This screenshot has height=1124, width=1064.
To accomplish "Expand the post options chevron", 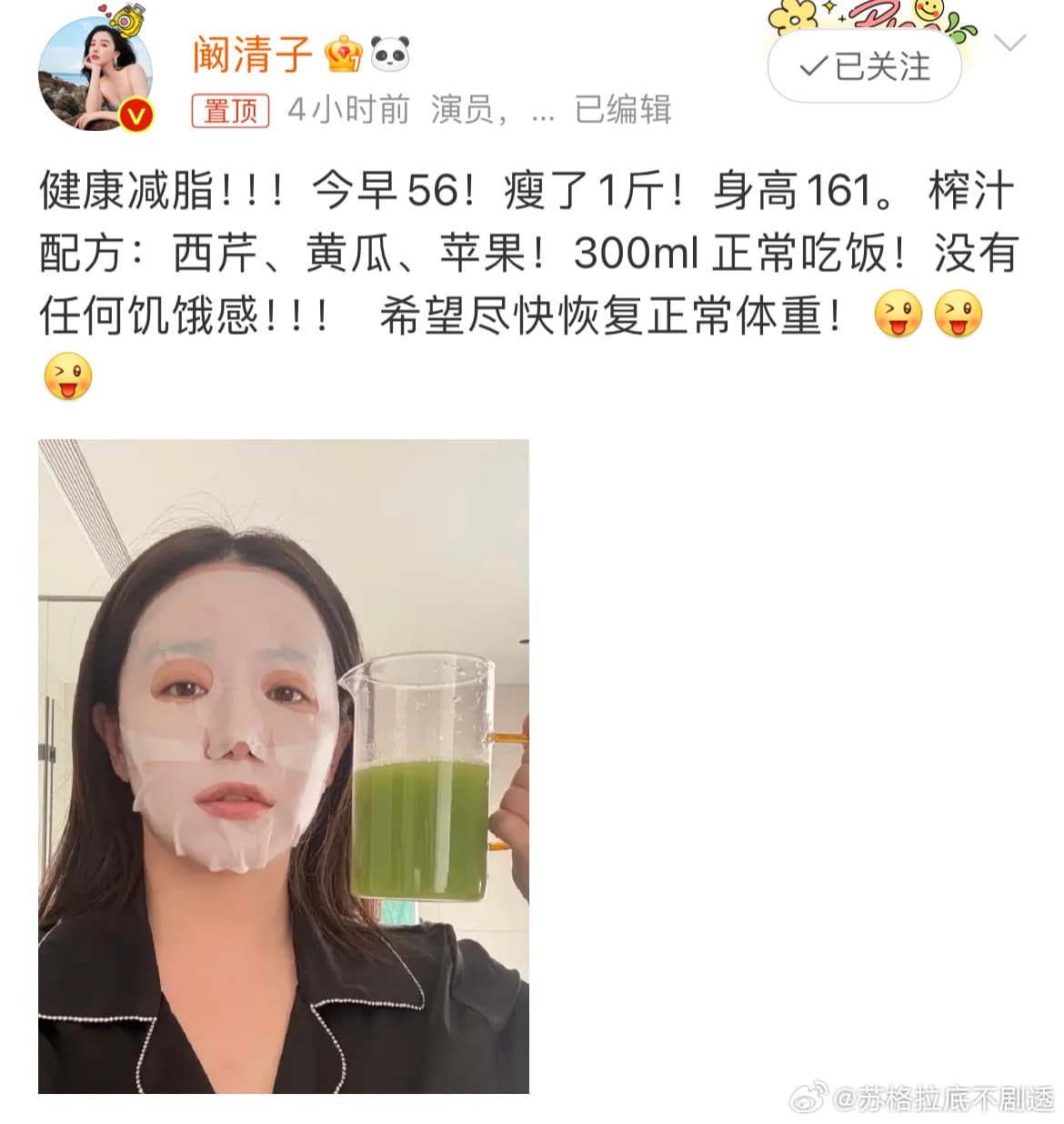I will 1009,43.
